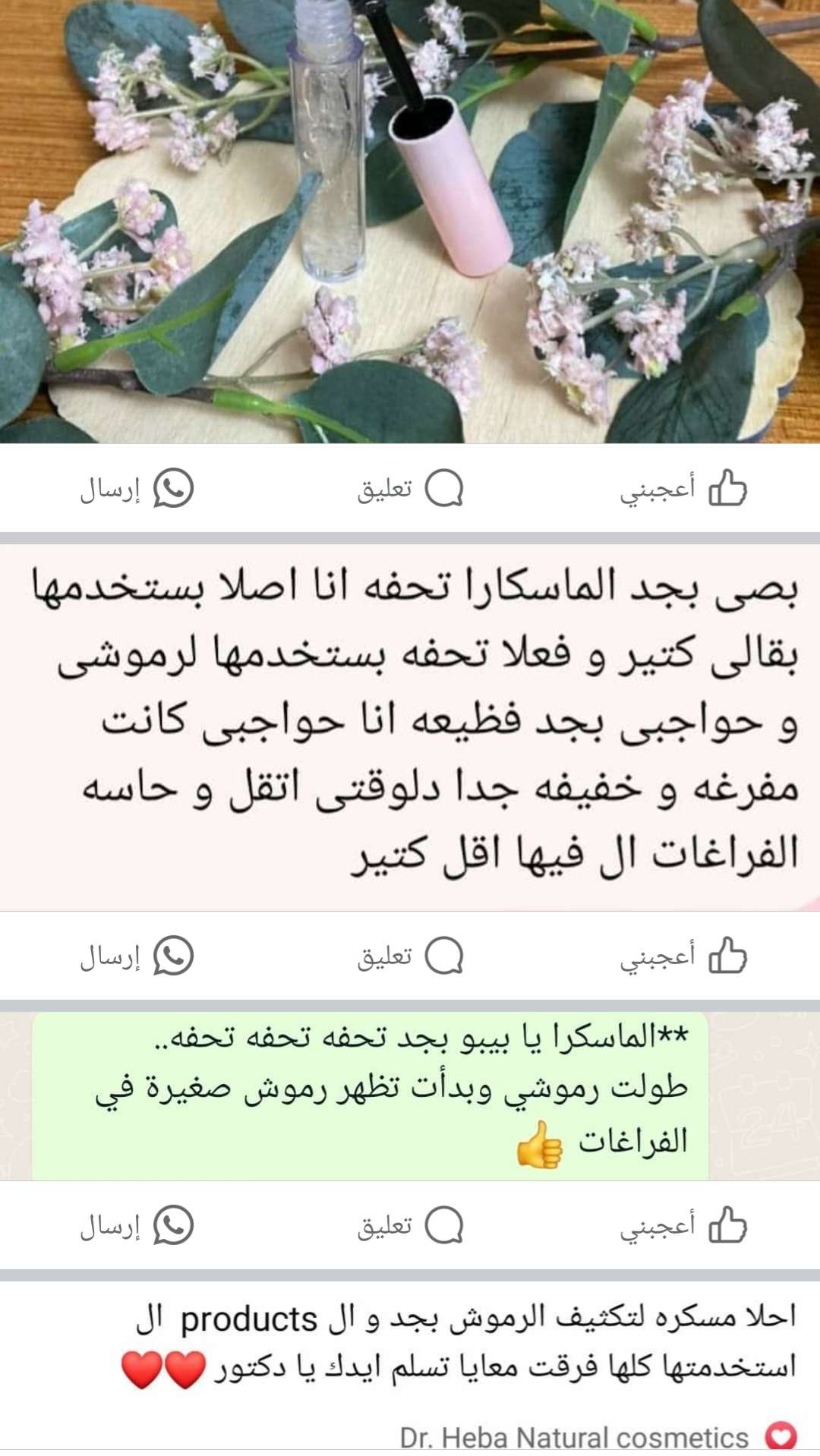
Task: Like the pink review starting بصى بجد
Action: coord(683,956)
